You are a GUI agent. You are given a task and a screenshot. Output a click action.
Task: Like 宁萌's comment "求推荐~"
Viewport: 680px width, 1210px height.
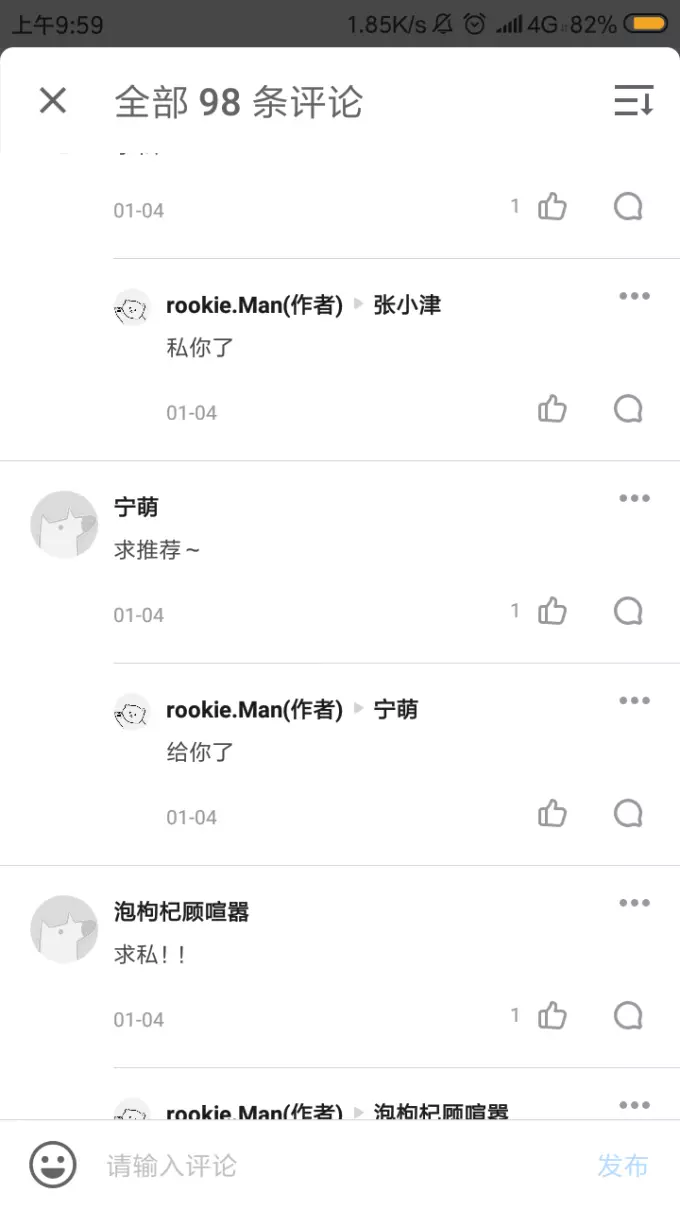tap(552, 611)
